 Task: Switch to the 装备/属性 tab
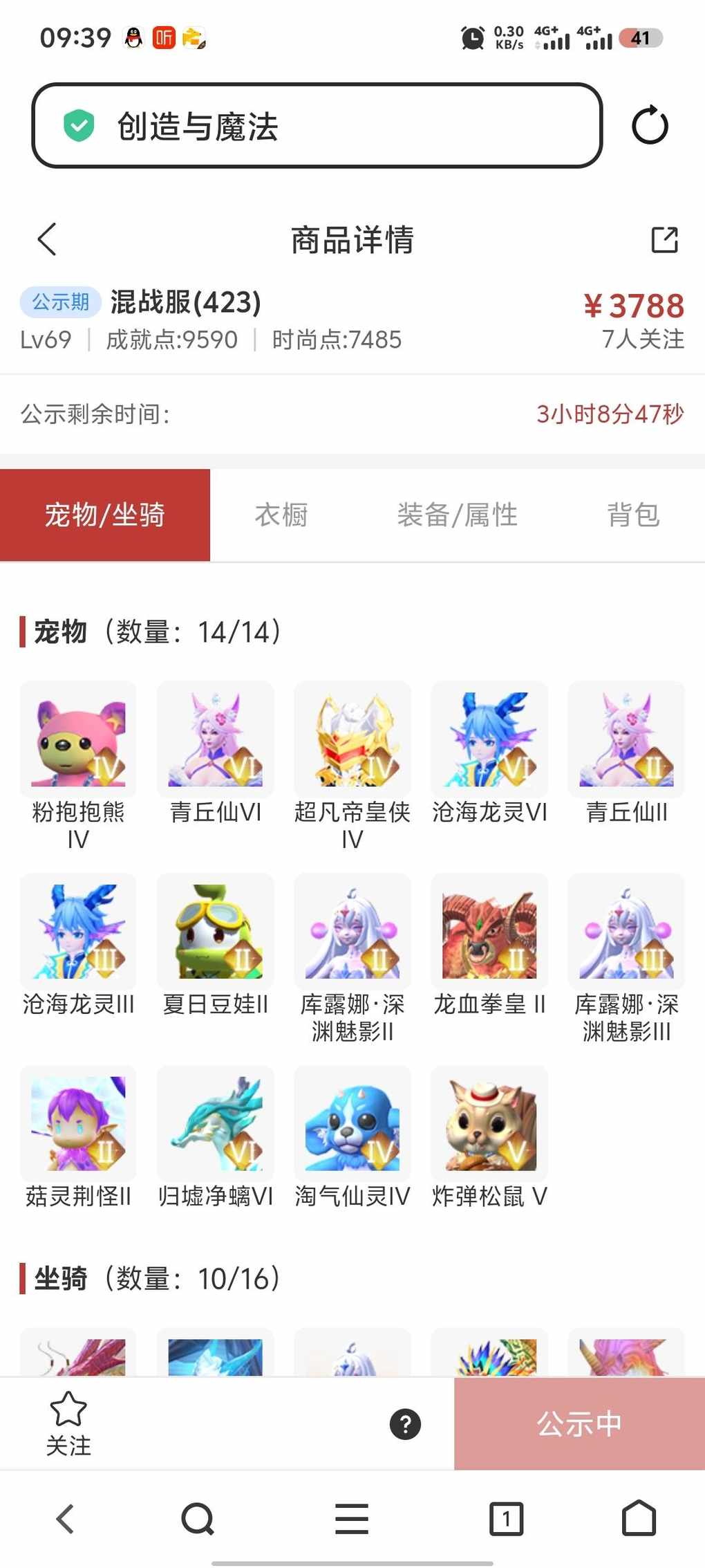tap(457, 515)
